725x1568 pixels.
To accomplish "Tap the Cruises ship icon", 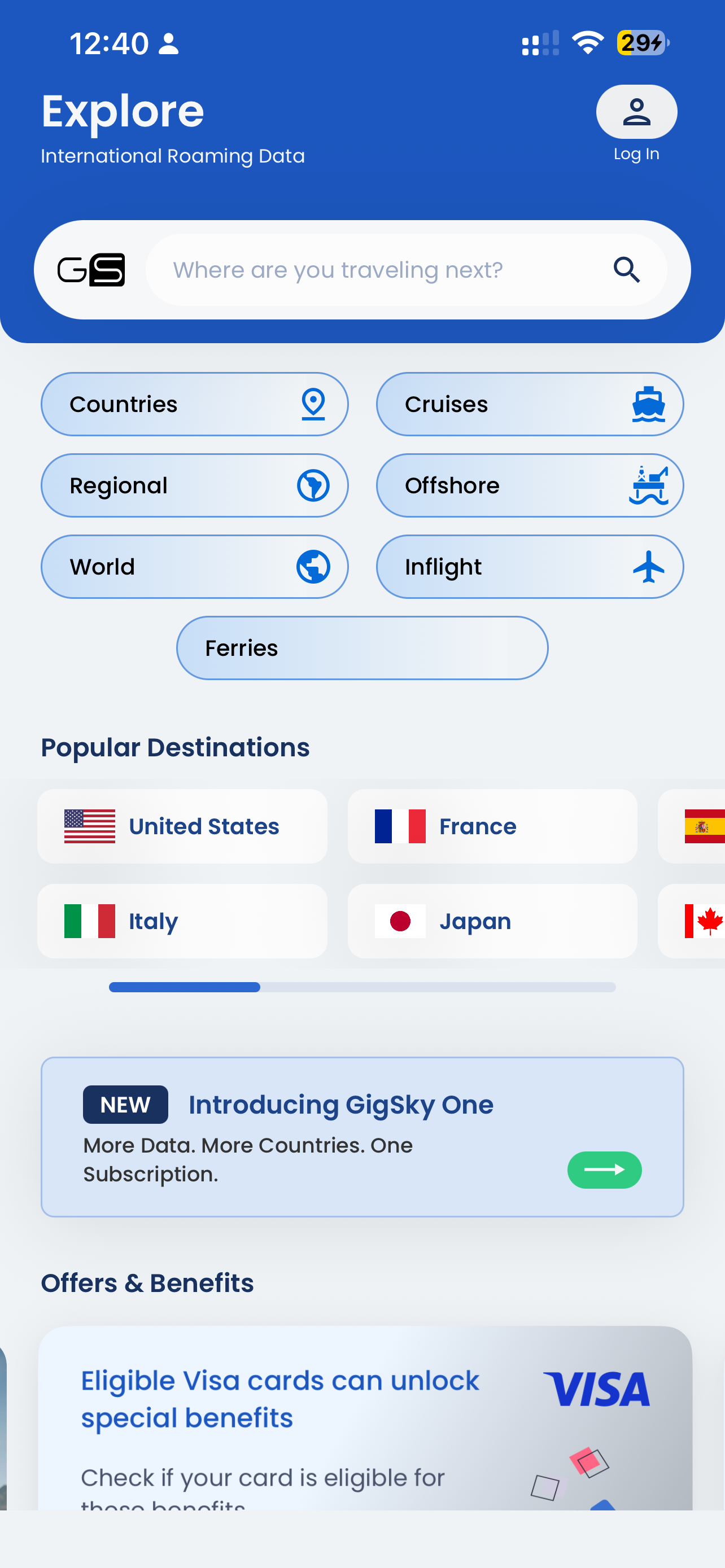I will point(648,404).
